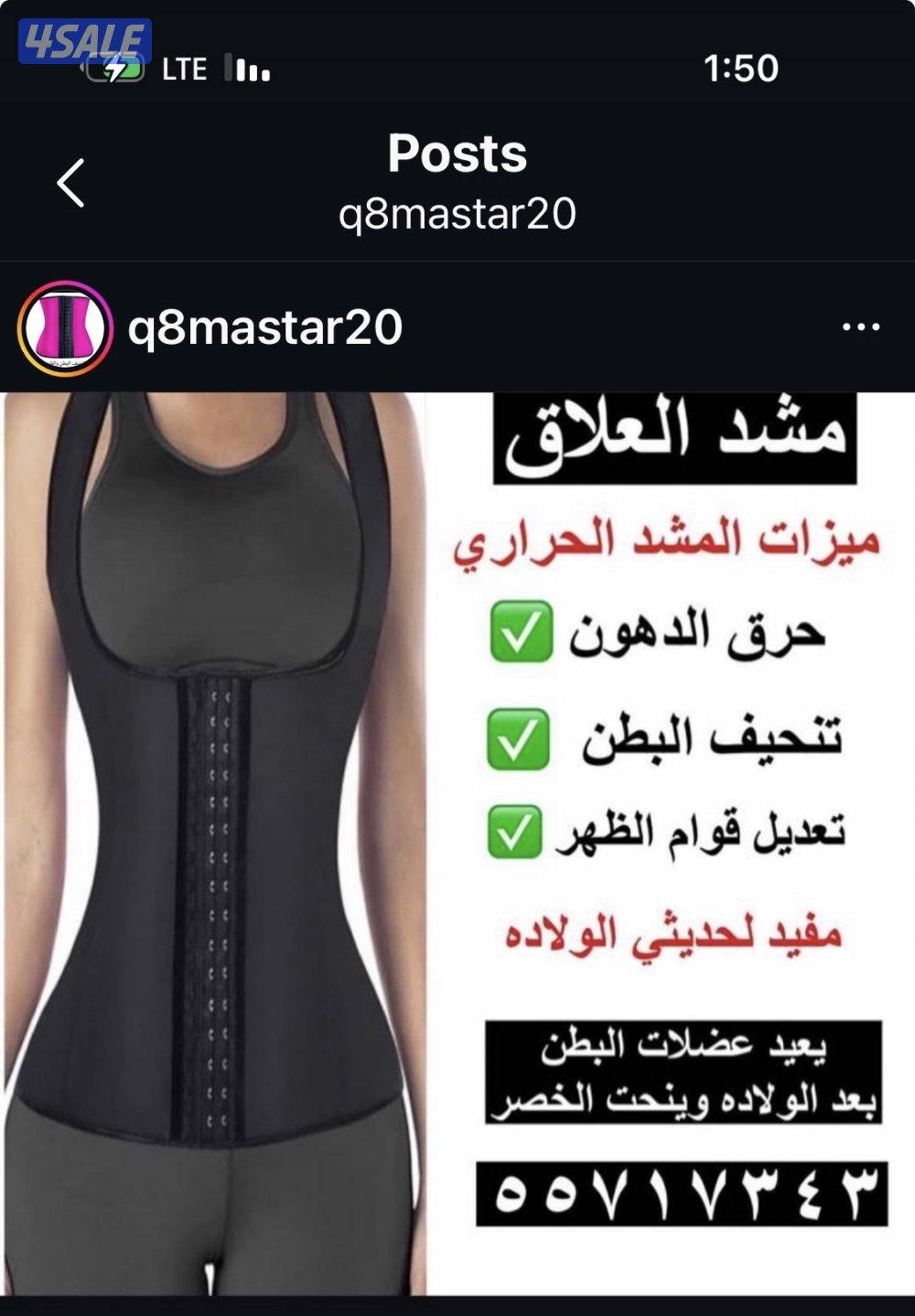Tap the clock showing 1:50
Image resolution: width=915 pixels, height=1316 pixels.
tap(741, 67)
